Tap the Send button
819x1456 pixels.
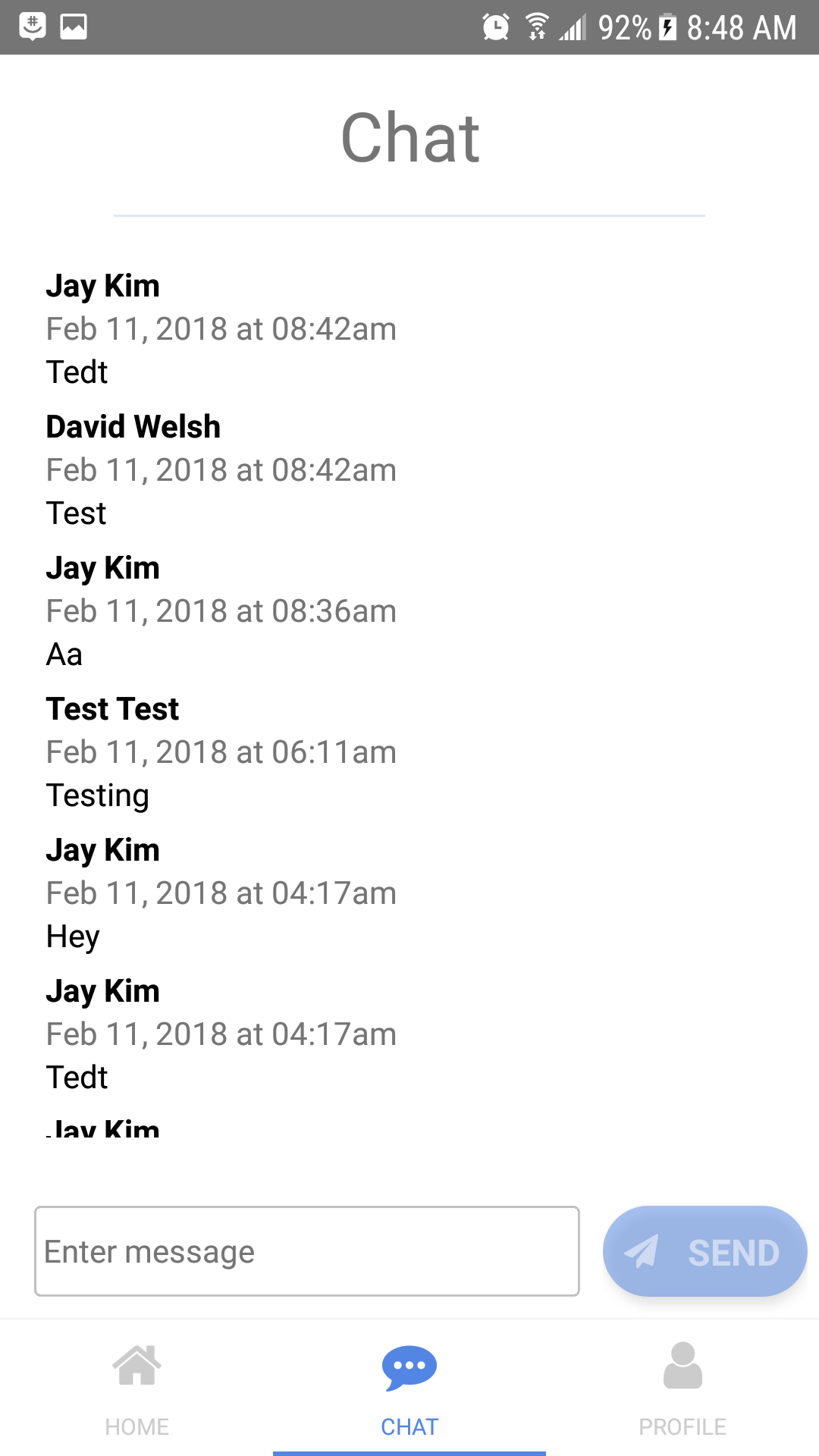coord(704,1251)
